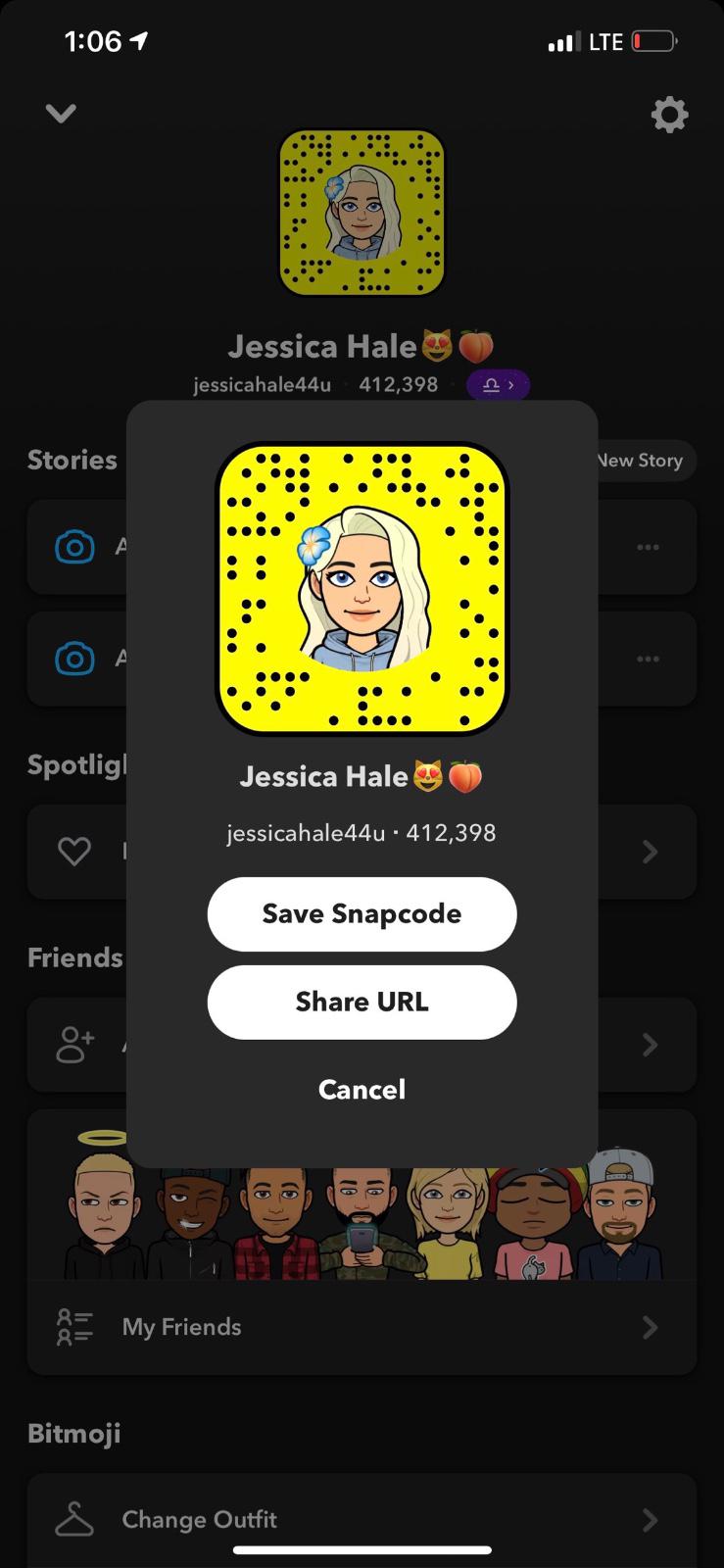The image size is (724, 1568).
Task: Open settings gear icon
Action: [x=669, y=115]
